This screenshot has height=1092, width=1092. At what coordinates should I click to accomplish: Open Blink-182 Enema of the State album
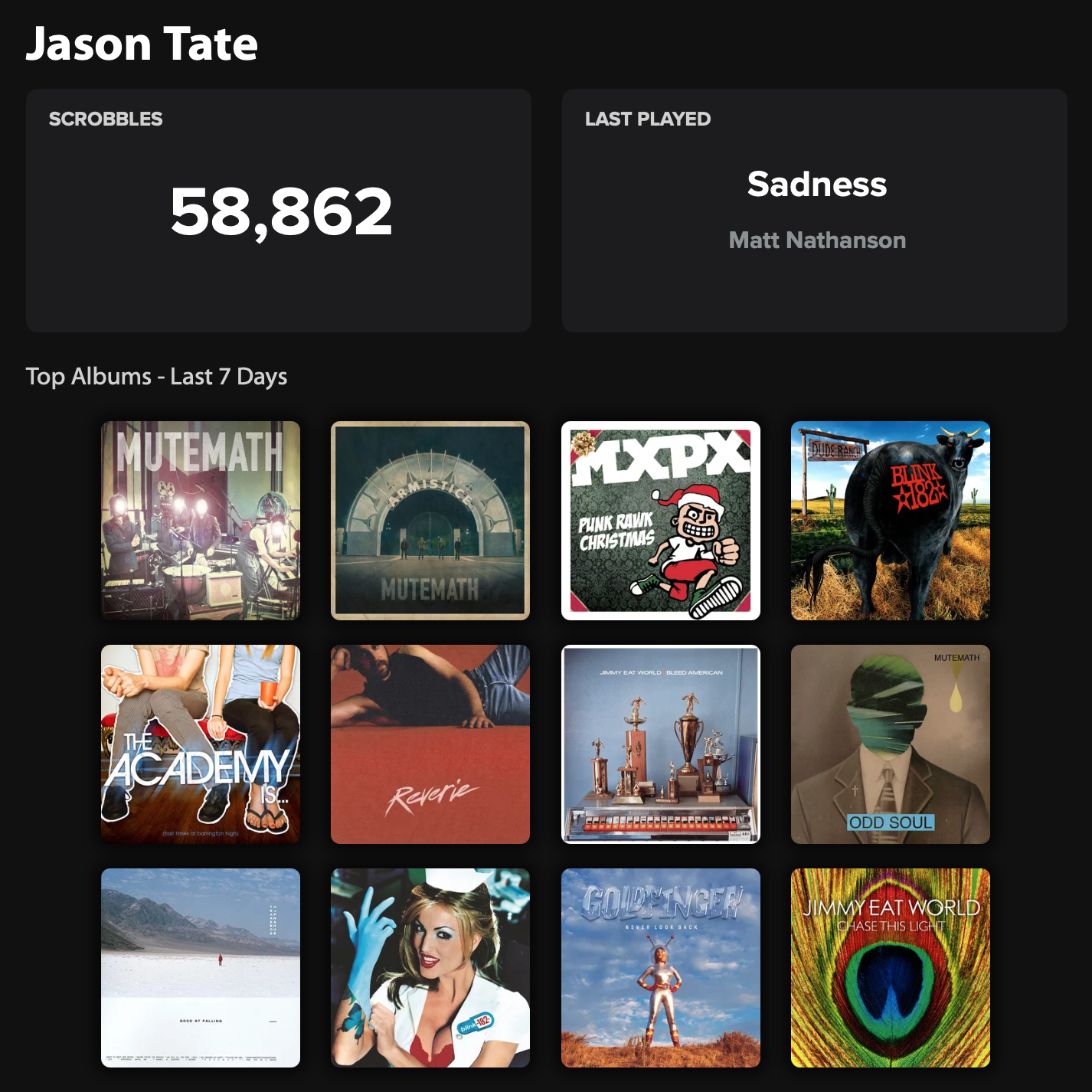(430, 968)
